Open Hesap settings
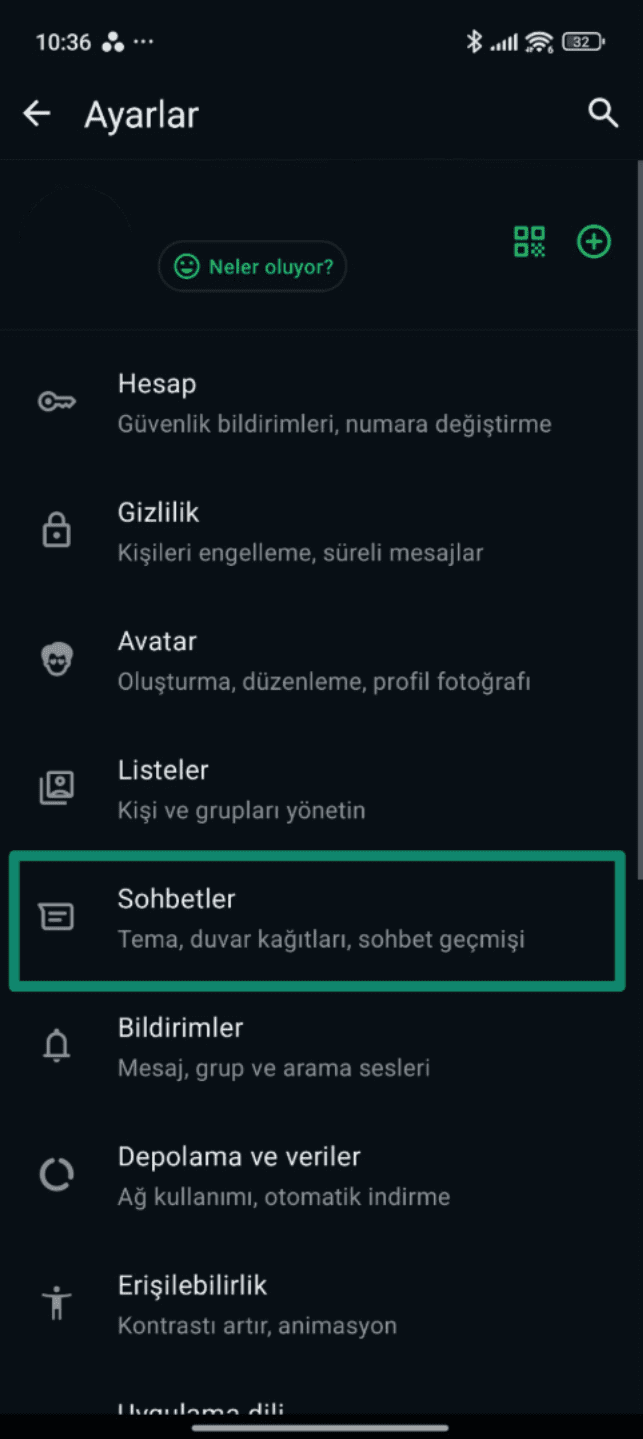 point(320,402)
